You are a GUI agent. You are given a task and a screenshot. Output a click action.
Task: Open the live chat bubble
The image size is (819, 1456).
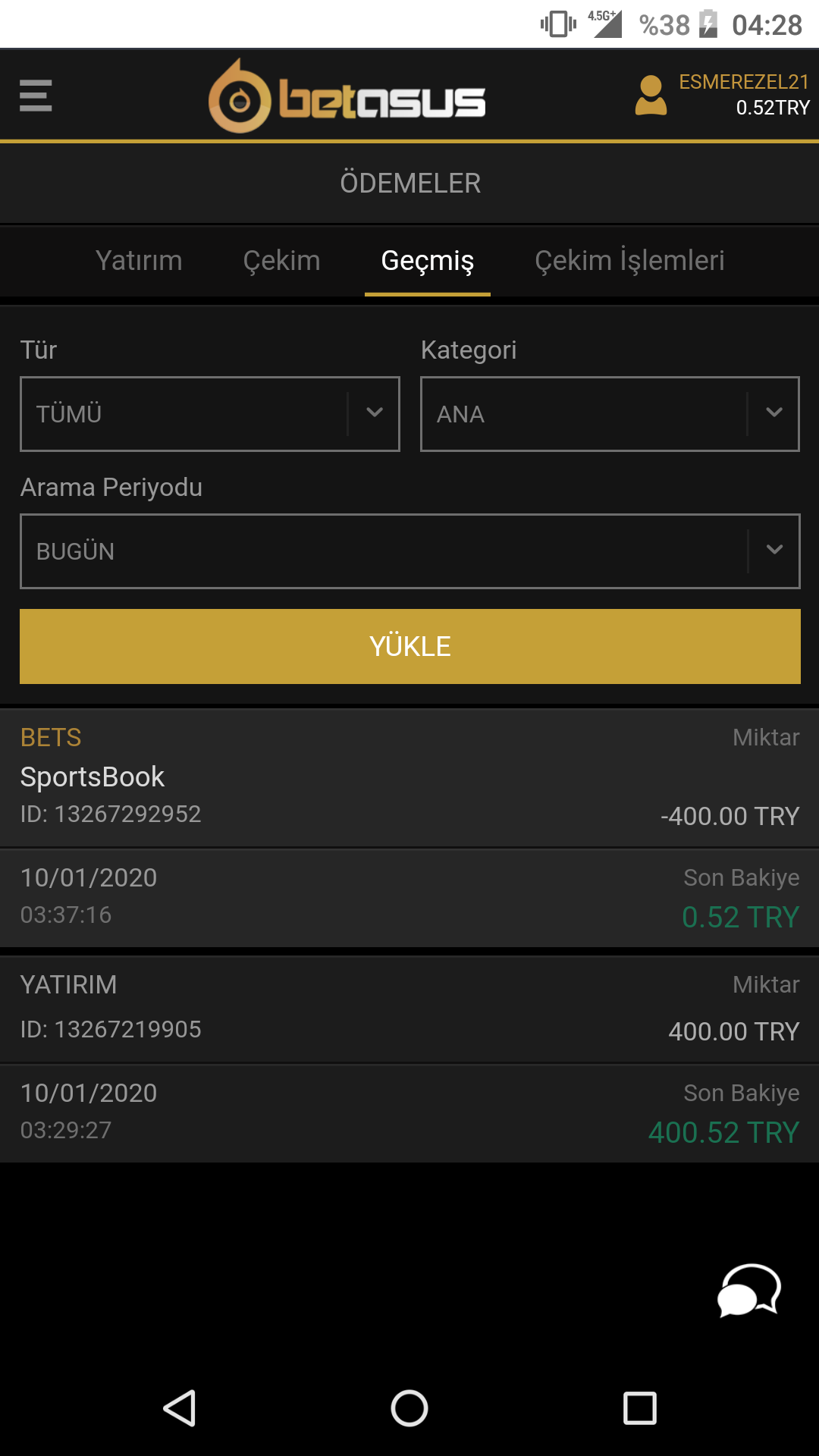[749, 1290]
